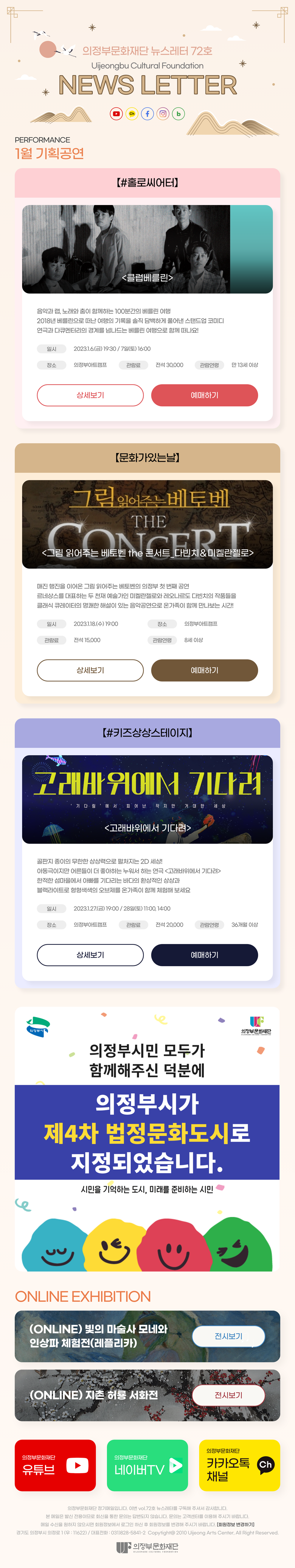Open the YouTube icon under the newsletter title

pyautogui.click(x=116, y=113)
